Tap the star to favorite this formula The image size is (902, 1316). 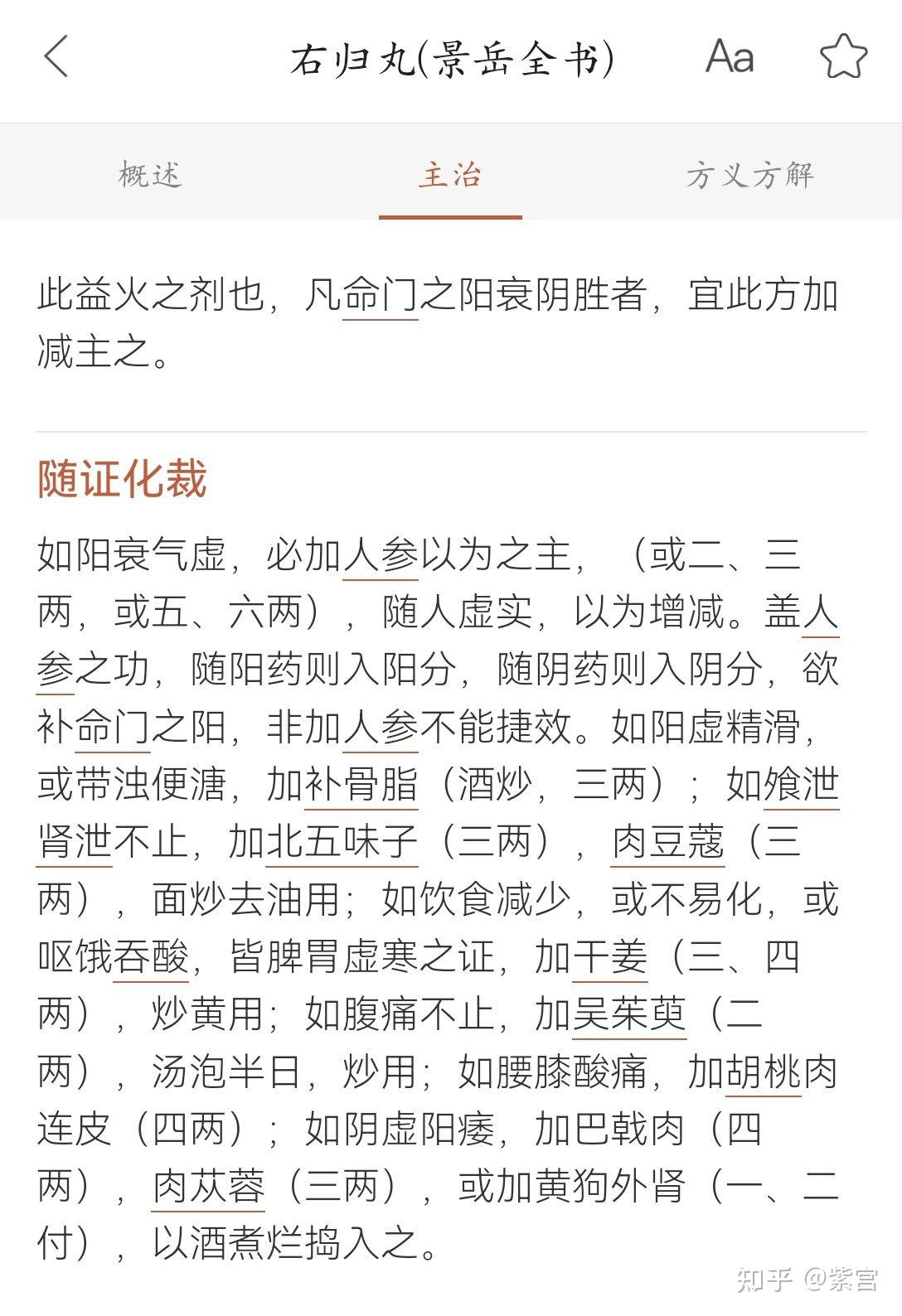tap(843, 56)
